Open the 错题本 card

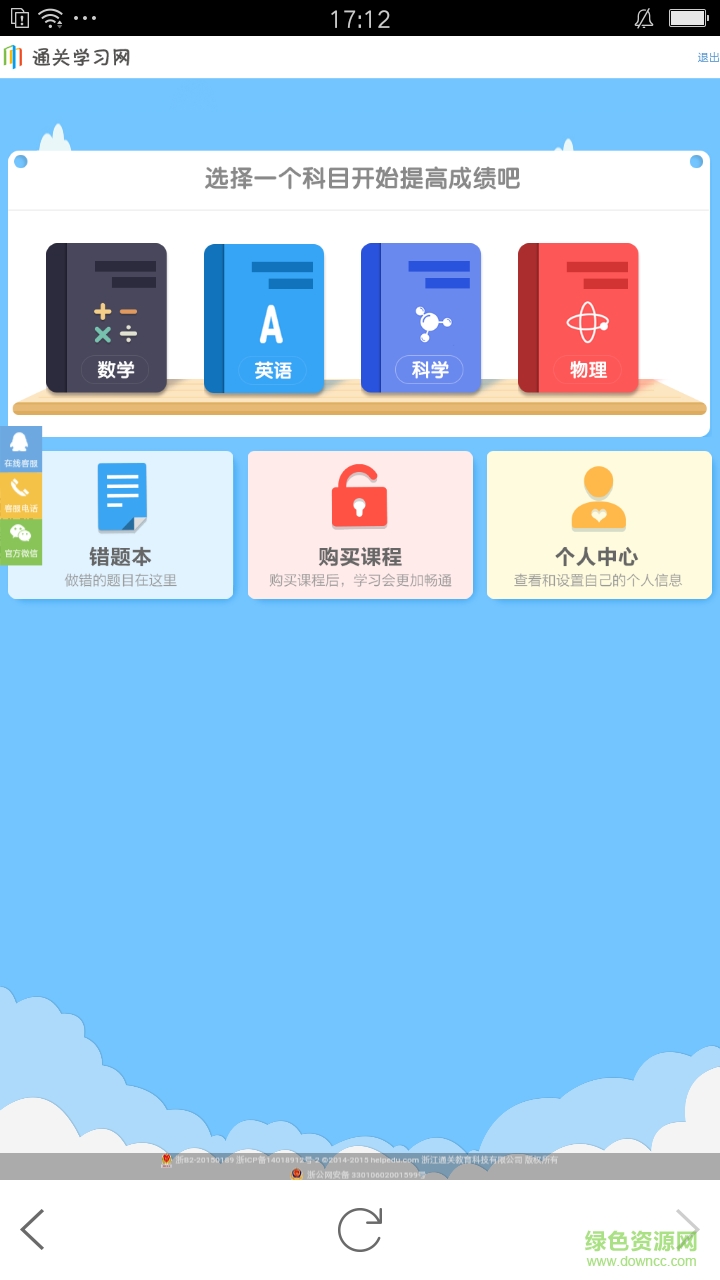121,525
